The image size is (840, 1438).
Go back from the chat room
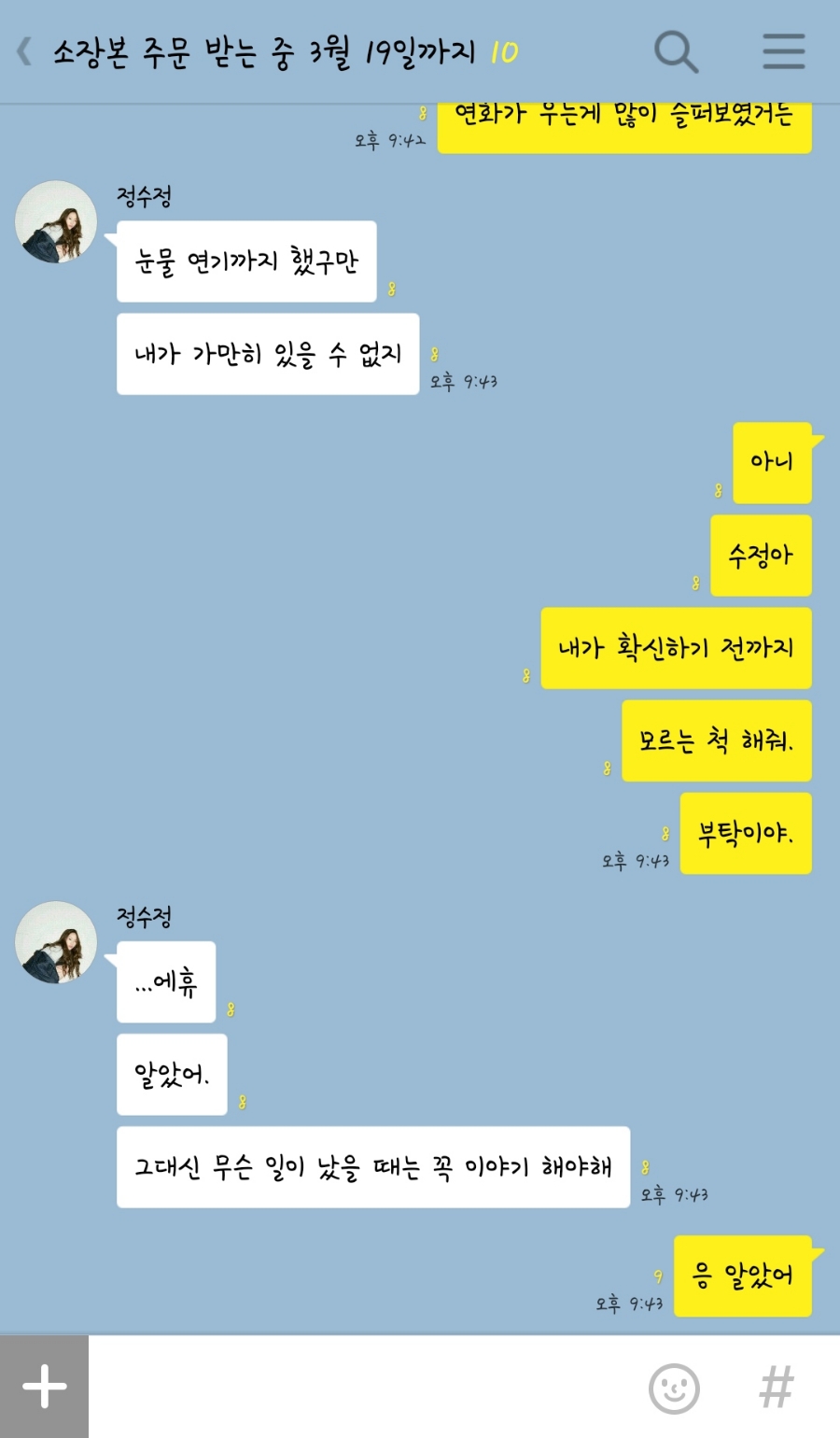pyautogui.click(x=26, y=52)
